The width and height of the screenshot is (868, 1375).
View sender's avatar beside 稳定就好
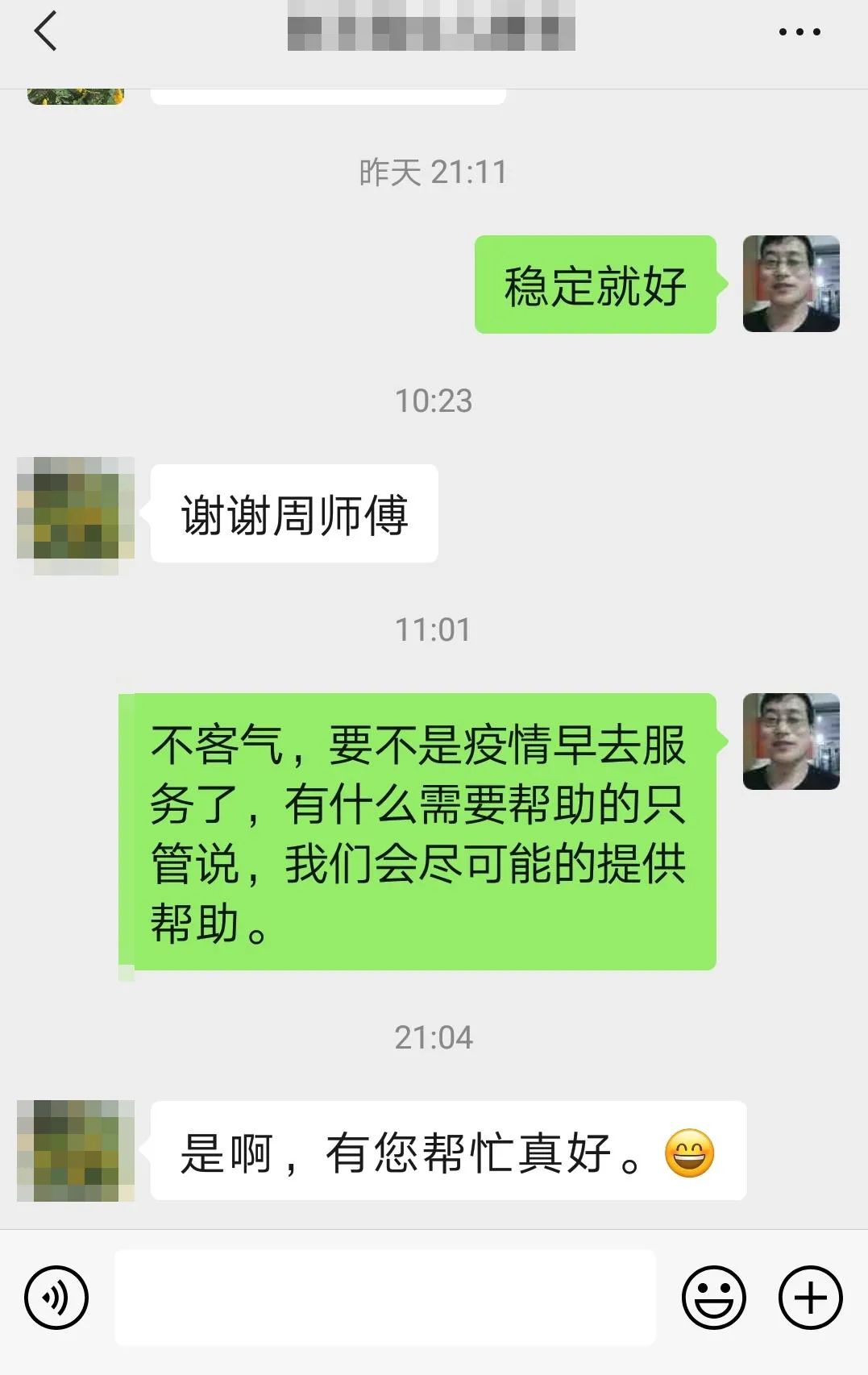coord(791,284)
